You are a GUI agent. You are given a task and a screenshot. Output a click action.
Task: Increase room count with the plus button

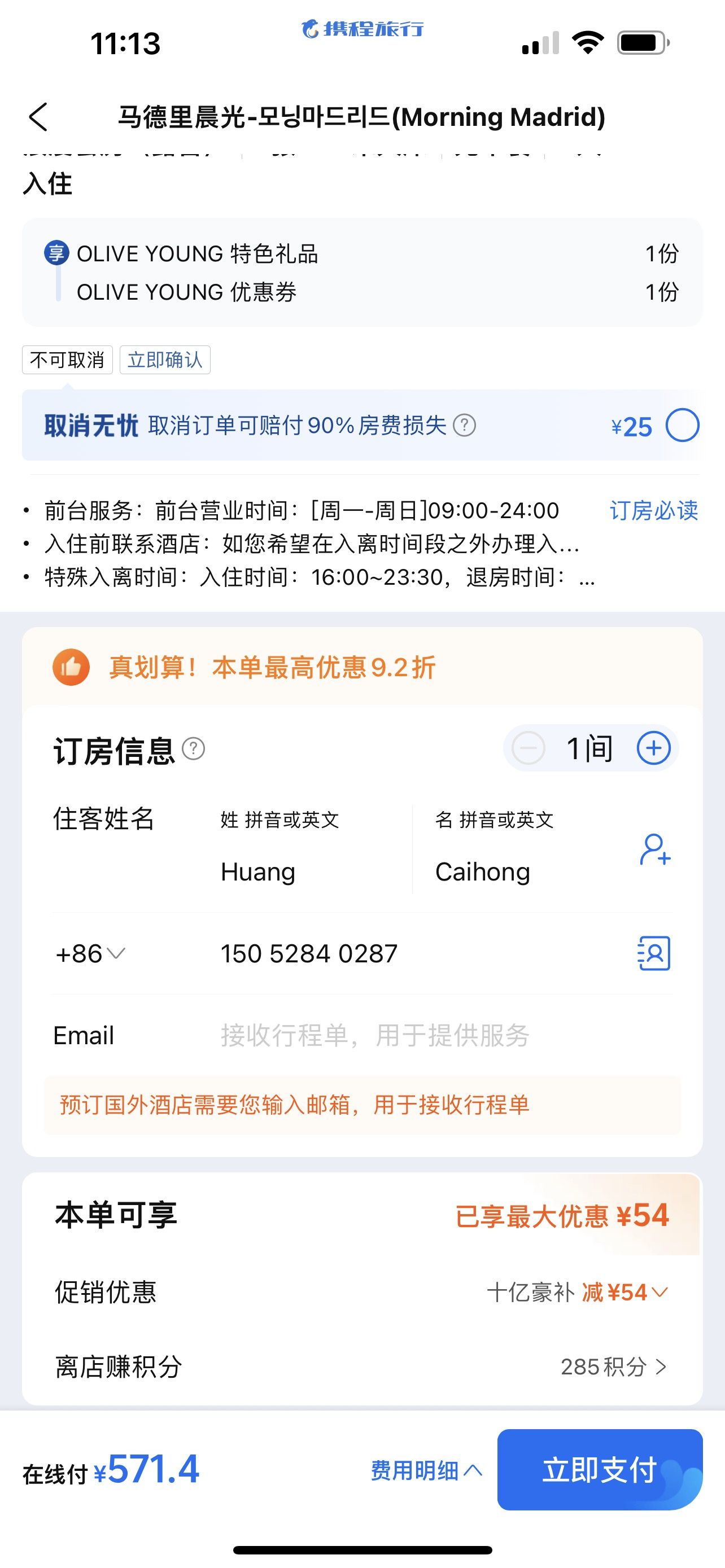(653, 748)
